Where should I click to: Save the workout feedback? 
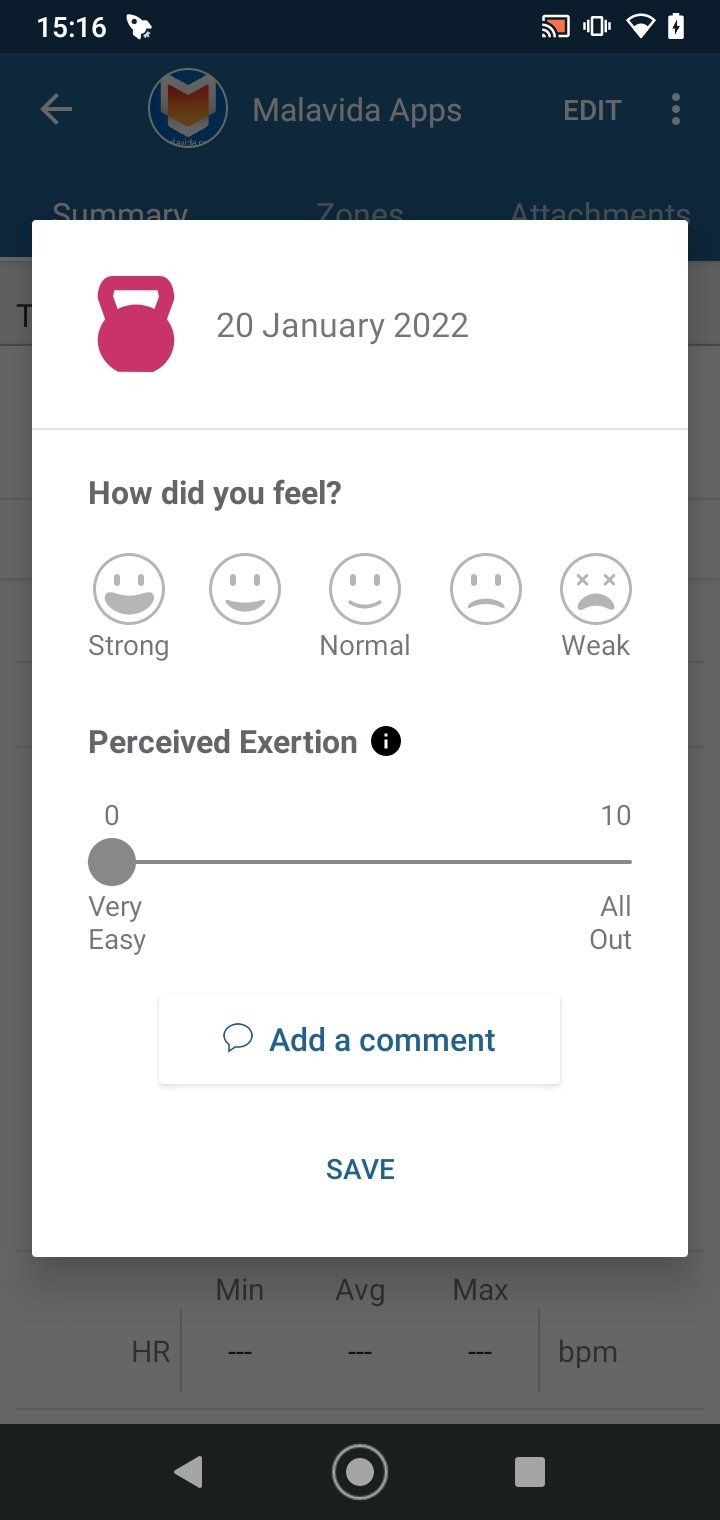coord(360,1169)
